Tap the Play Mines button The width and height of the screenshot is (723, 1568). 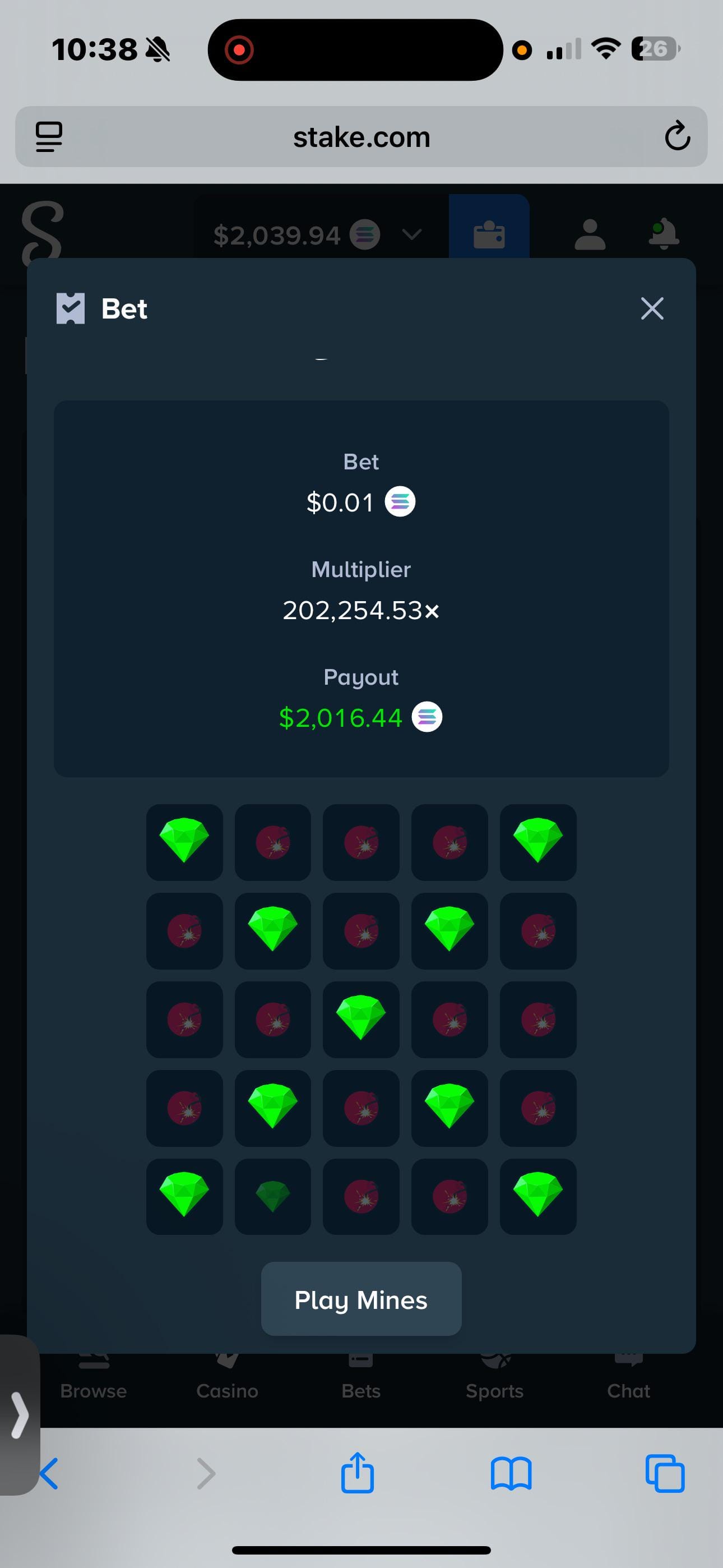[x=361, y=1299]
